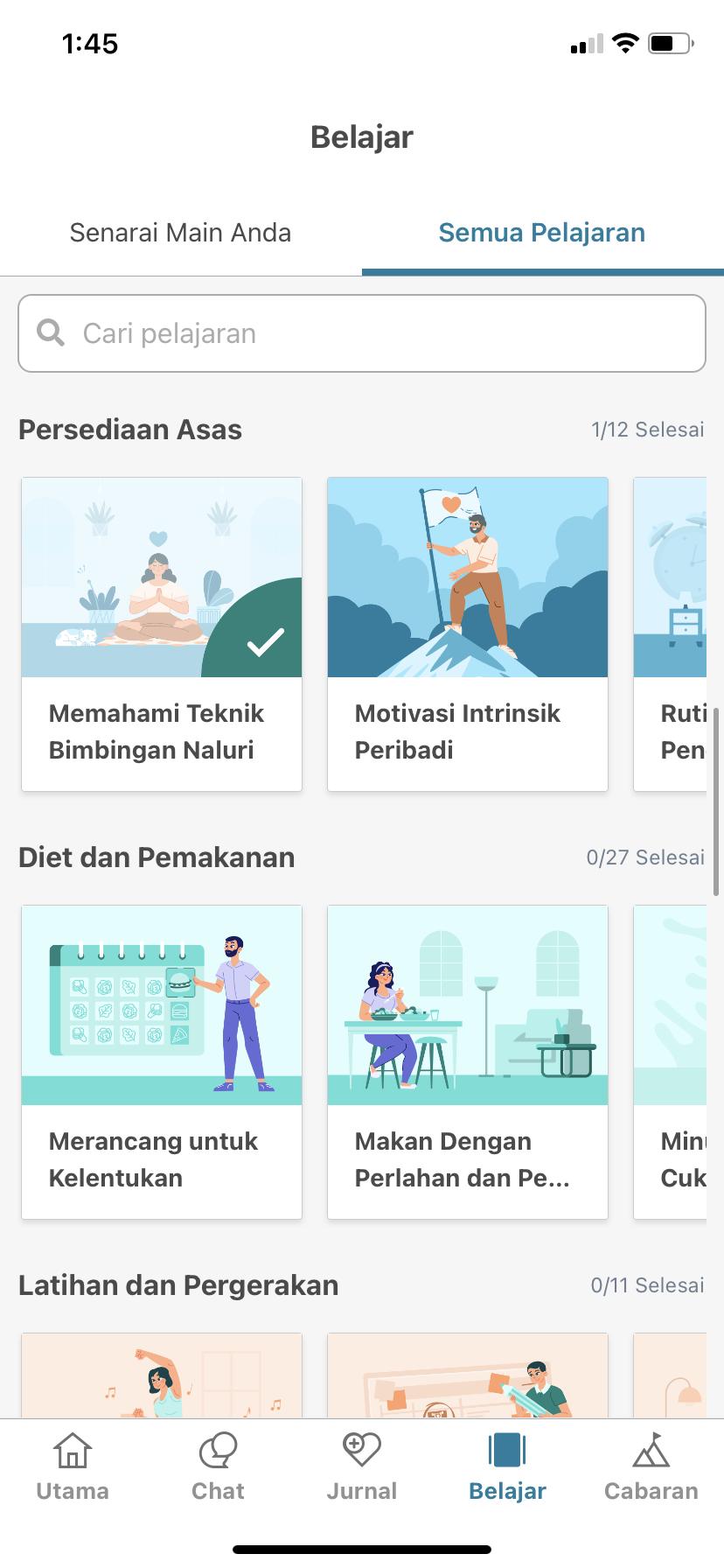Open Makan Dengan Perlahan lesson card

[468, 1061]
